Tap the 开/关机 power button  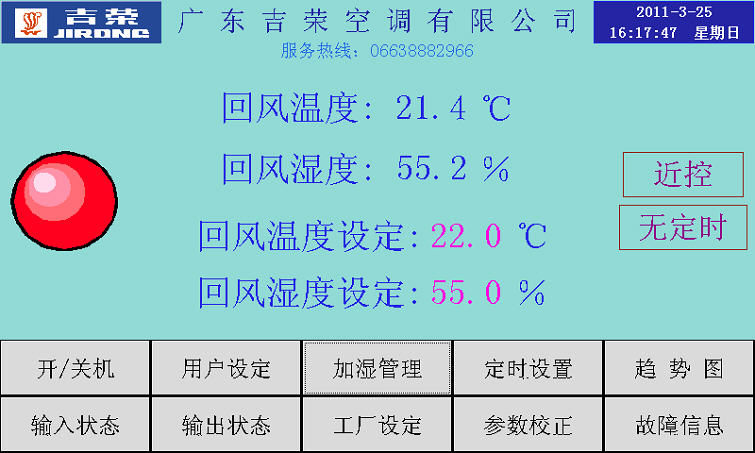pyautogui.click(x=75, y=368)
